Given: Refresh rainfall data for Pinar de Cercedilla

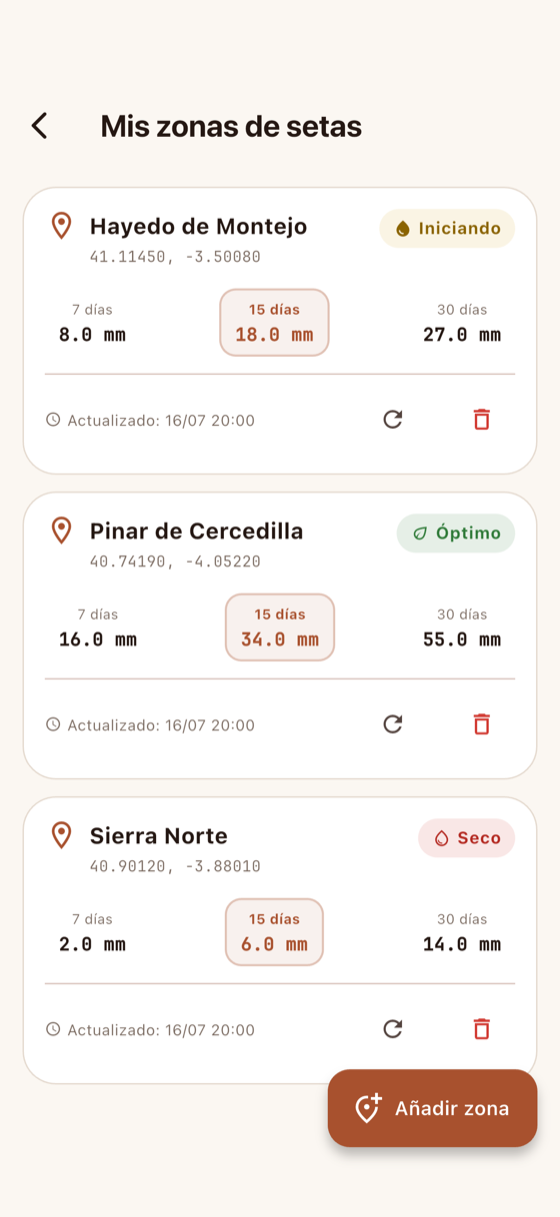Looking at the screenshot, I should (393, 724).
